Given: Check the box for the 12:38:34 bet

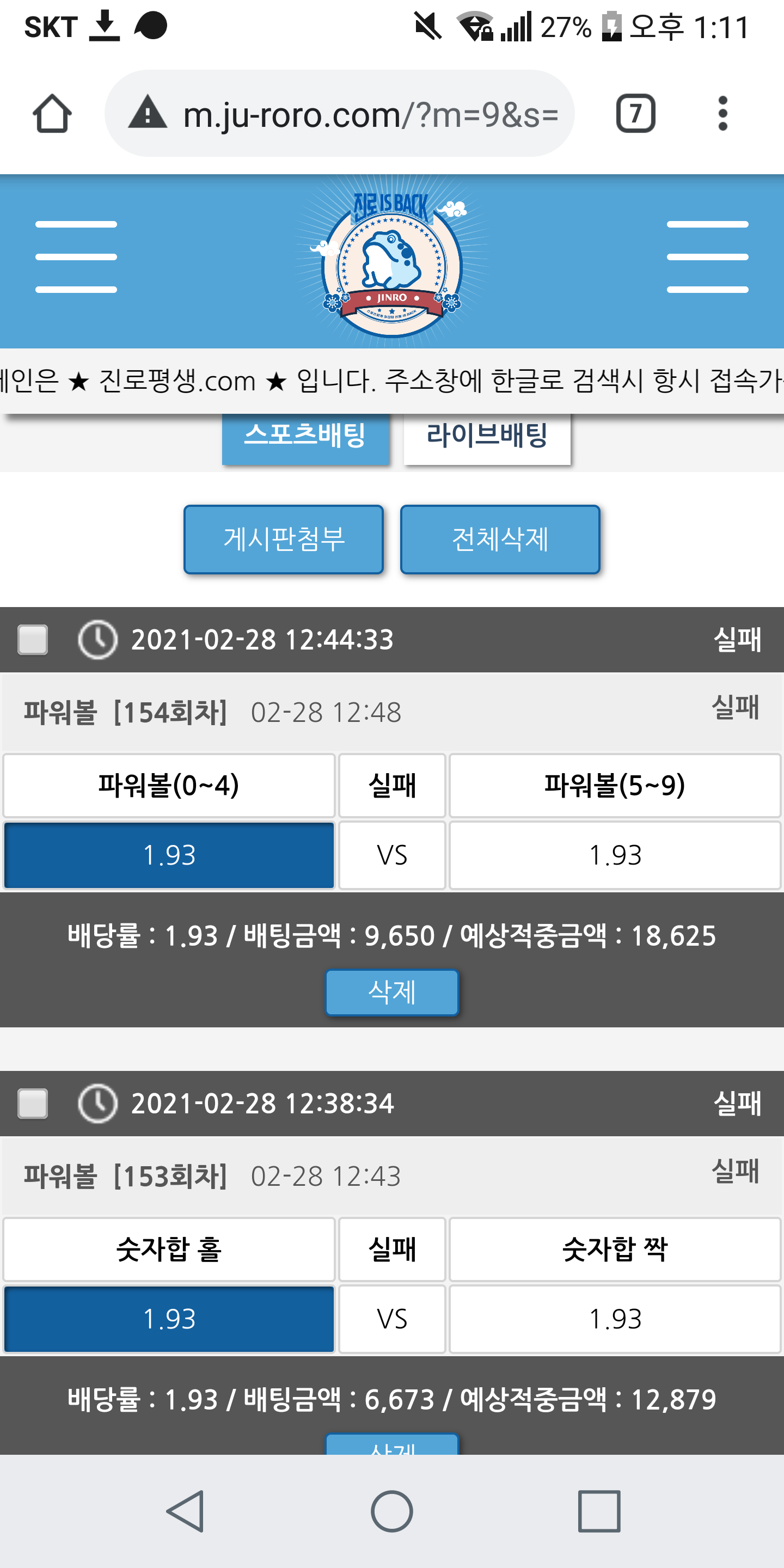Looking at the screenshot, I should [33, 1104].
